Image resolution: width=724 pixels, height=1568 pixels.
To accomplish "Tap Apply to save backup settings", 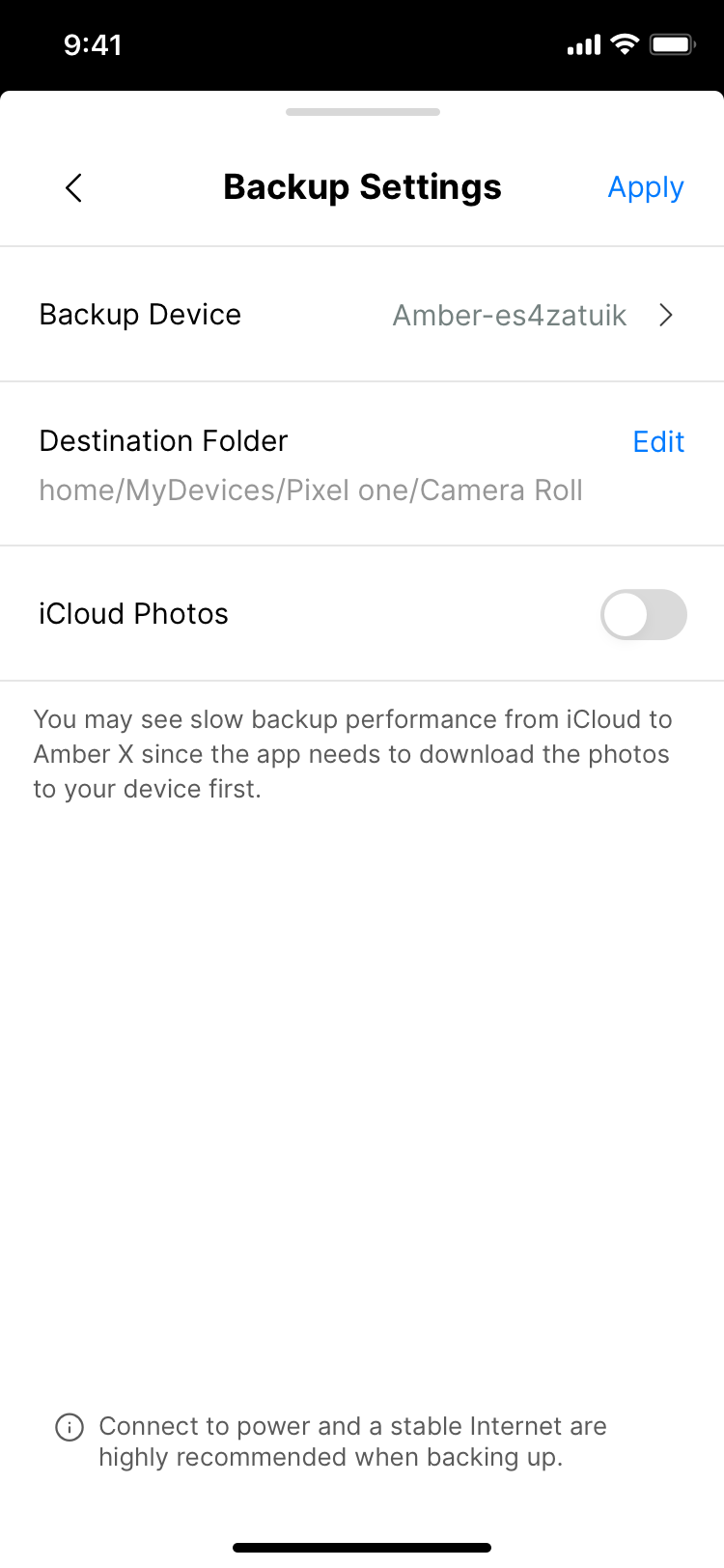I will coord(646,187).
